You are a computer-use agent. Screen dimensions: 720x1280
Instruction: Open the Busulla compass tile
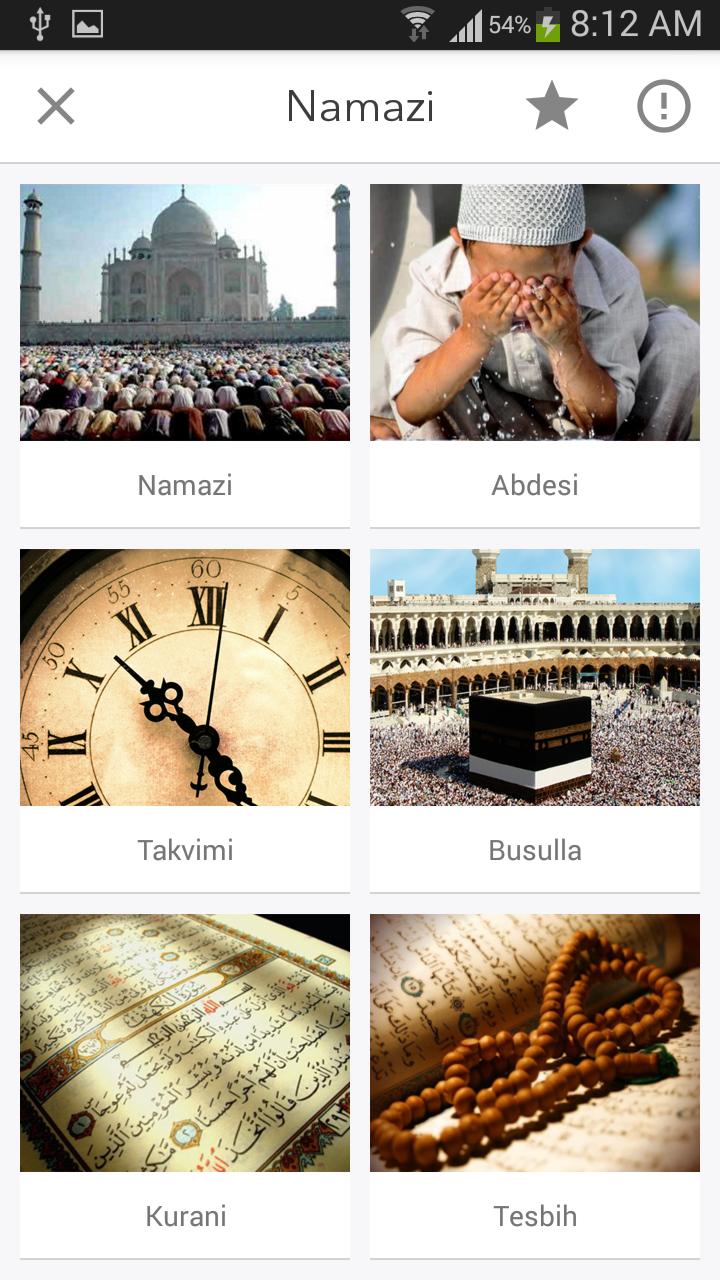(x=535, y=719)
